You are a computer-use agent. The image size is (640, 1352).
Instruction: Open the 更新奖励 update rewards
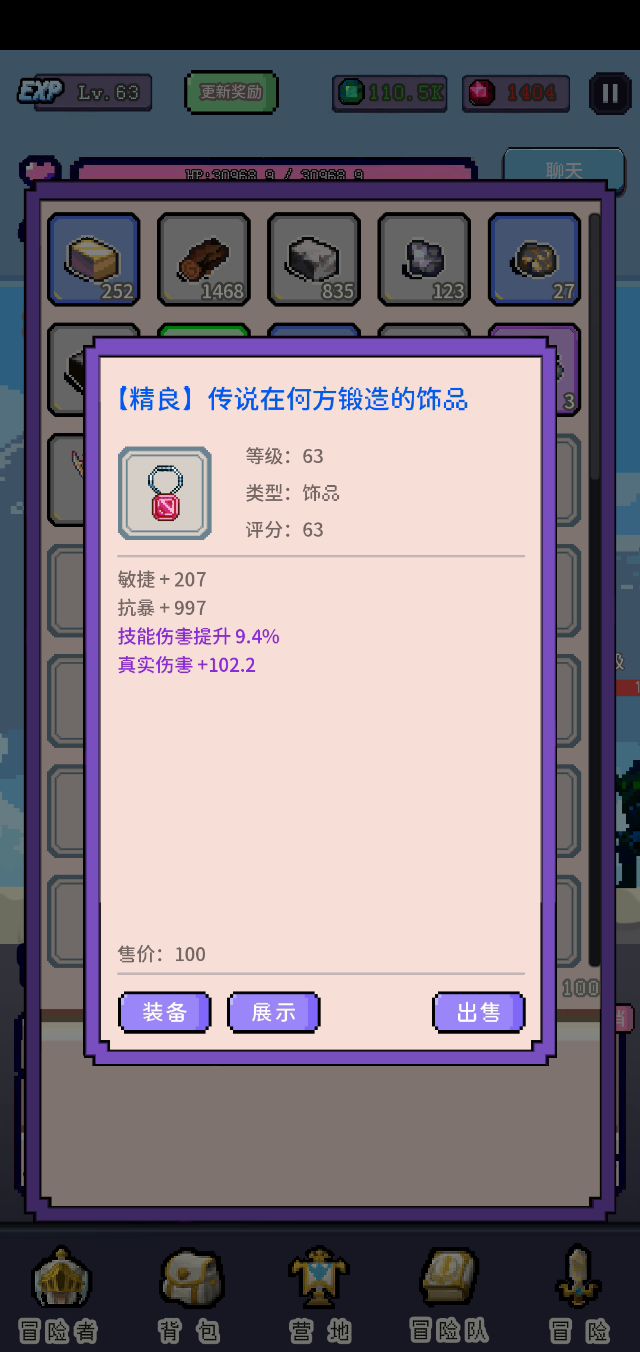pyautogui.click(x=231, y=92)
